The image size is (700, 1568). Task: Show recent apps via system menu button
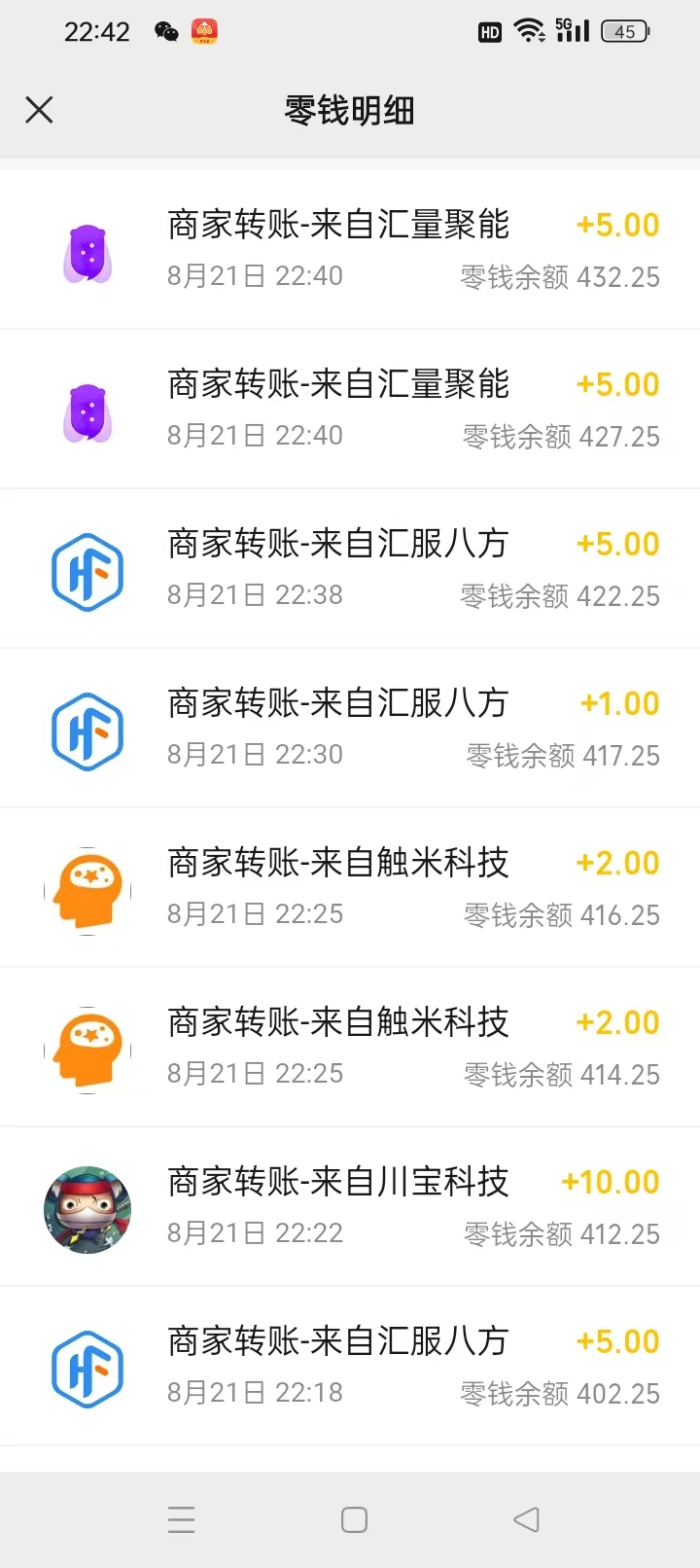tap(182, 1519)
